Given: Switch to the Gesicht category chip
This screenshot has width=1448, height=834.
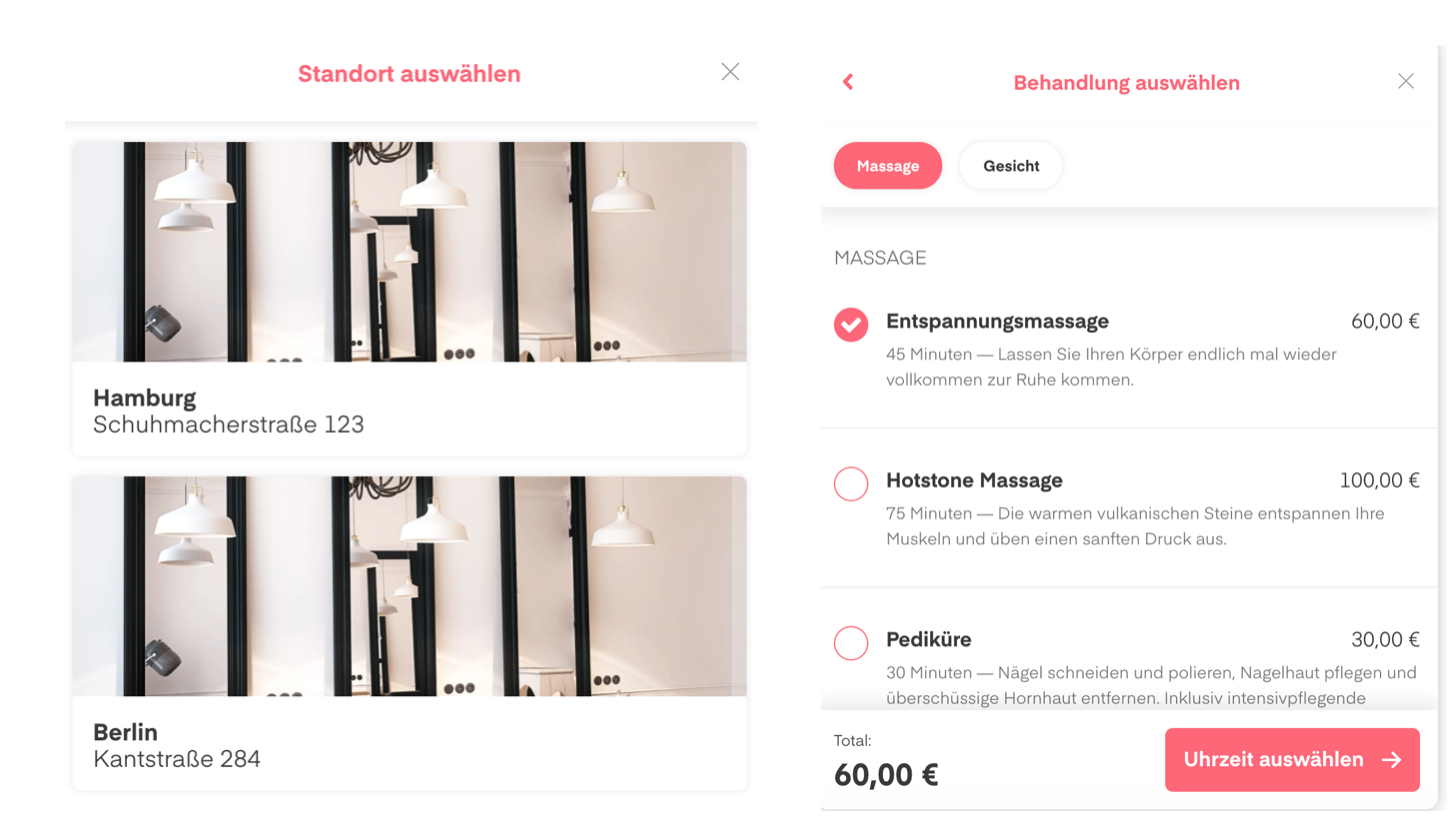Looking at the screenshot, I should pos(1010,166).
